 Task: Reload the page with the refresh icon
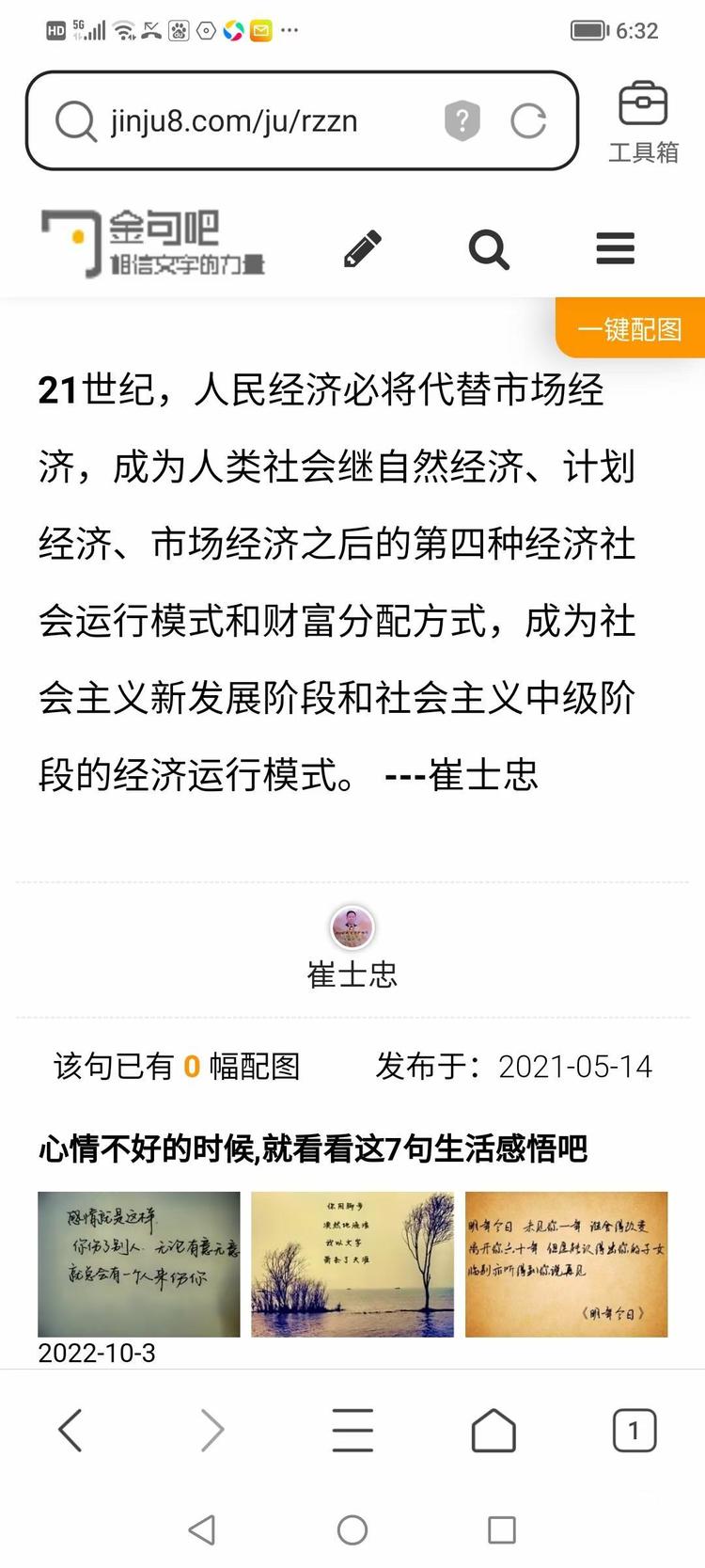tap(528, 121)
